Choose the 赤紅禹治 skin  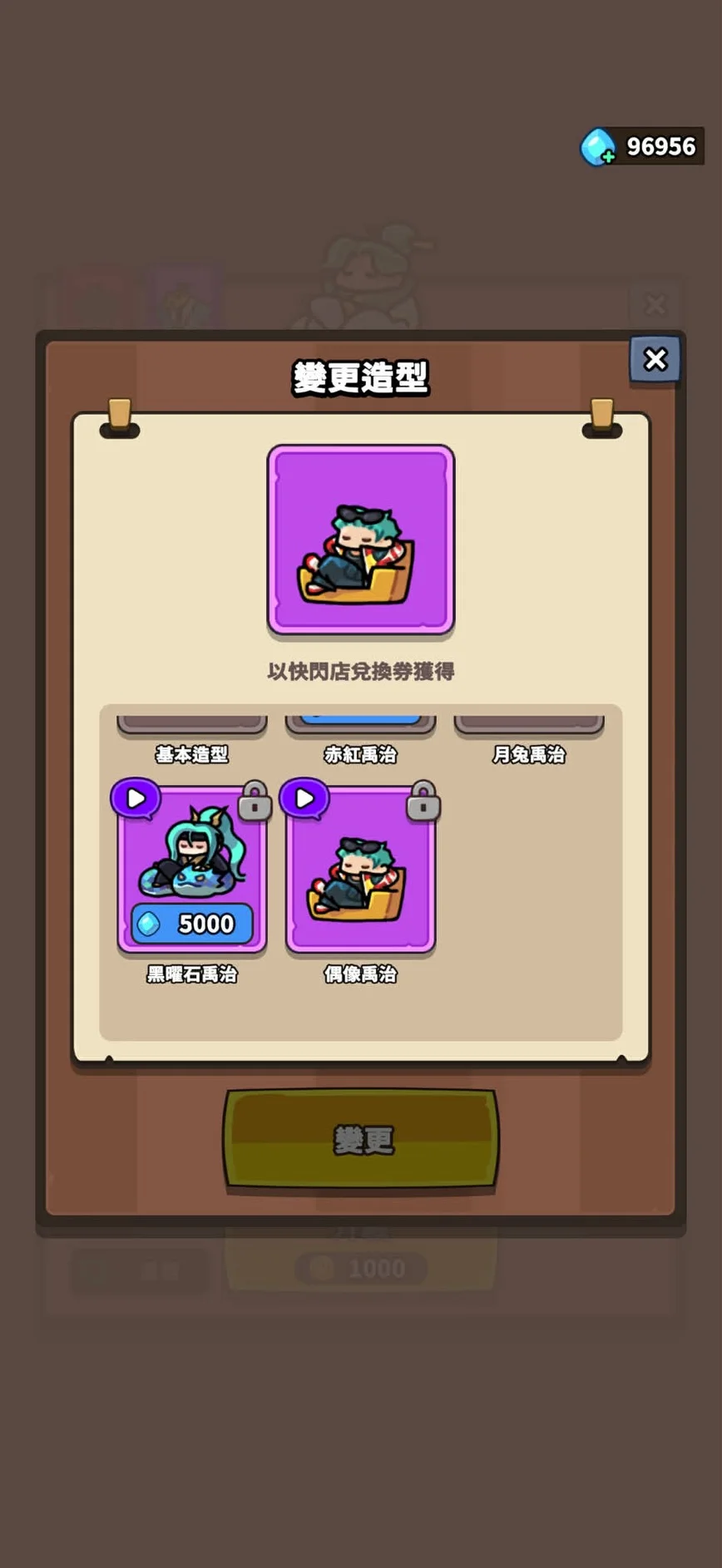pos(360,726)
